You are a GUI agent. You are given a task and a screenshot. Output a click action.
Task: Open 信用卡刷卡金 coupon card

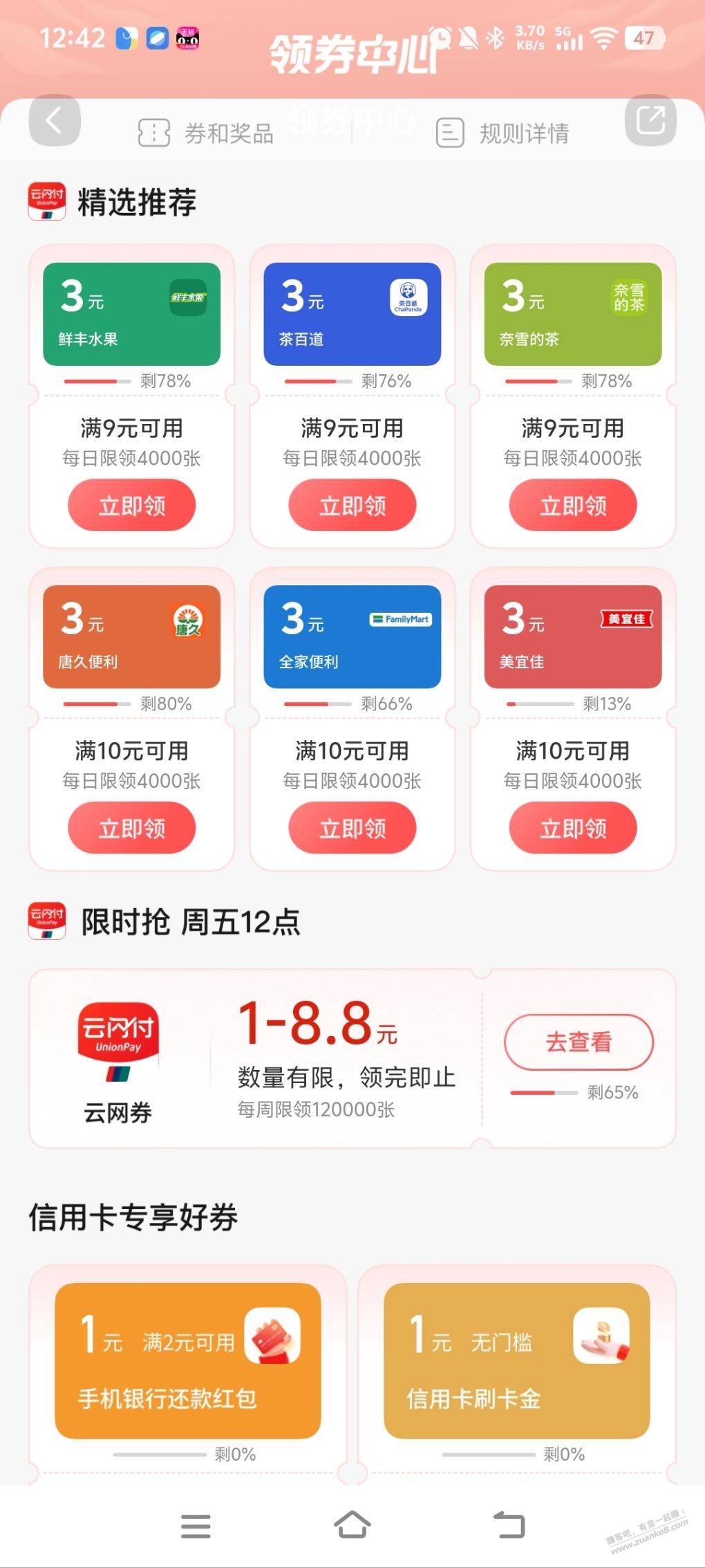pos(516,1360)
